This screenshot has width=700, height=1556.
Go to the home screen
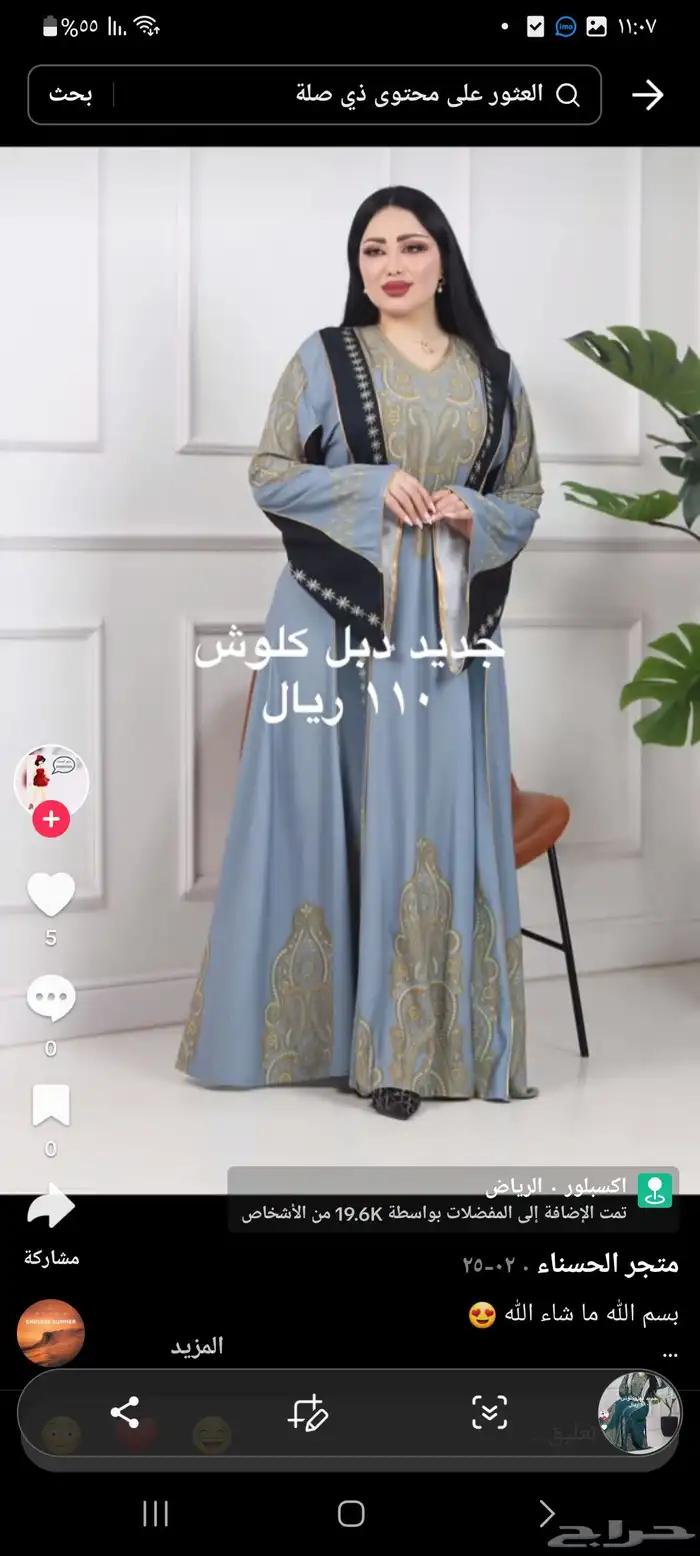(x=351, y=1514)
